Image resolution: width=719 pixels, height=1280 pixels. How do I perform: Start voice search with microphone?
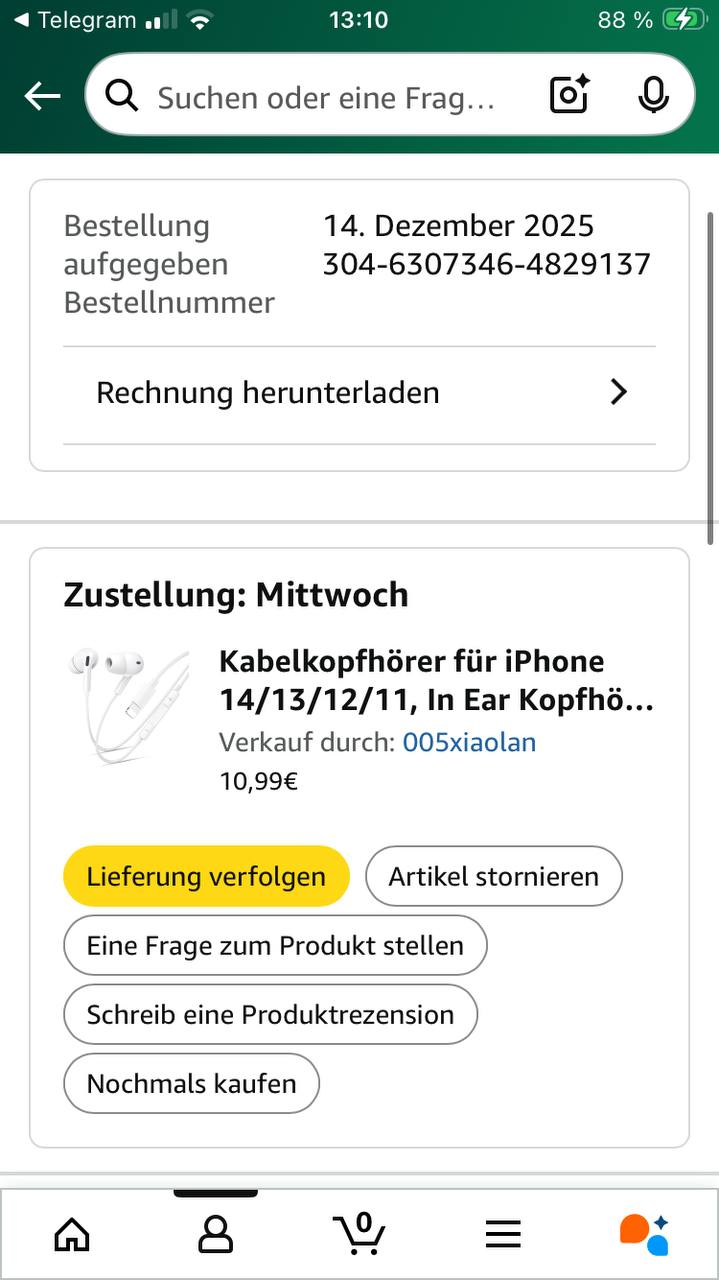tap(653, 96)
